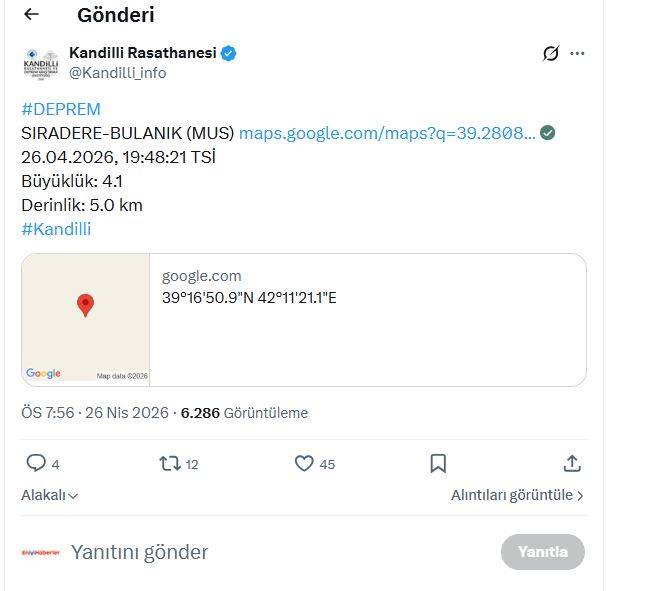Open the maps.google.com link in the post
Viewport: 650px width, 591px height.
click(387, 133)
